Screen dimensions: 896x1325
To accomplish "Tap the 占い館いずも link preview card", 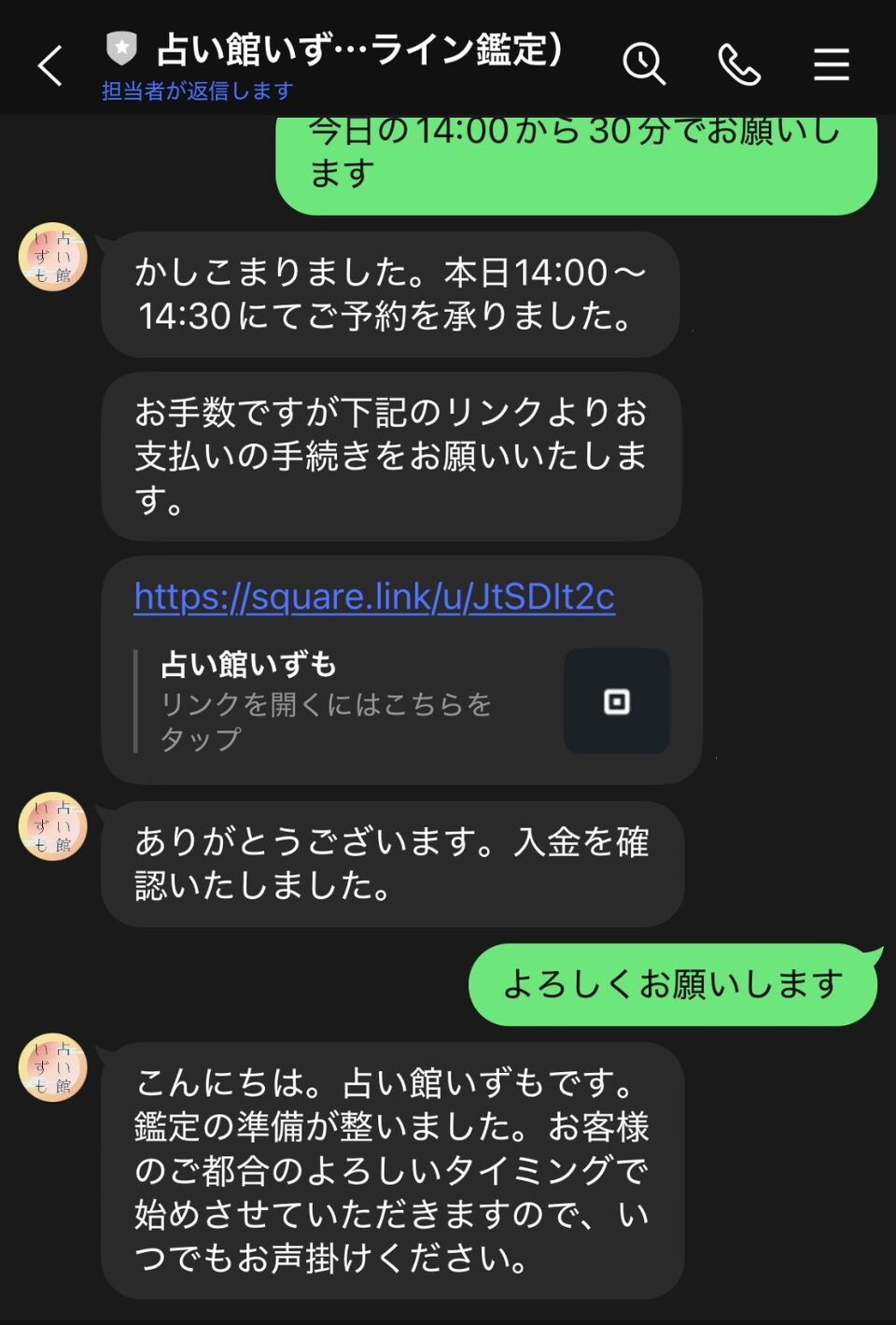I will (x=401, y=701).
